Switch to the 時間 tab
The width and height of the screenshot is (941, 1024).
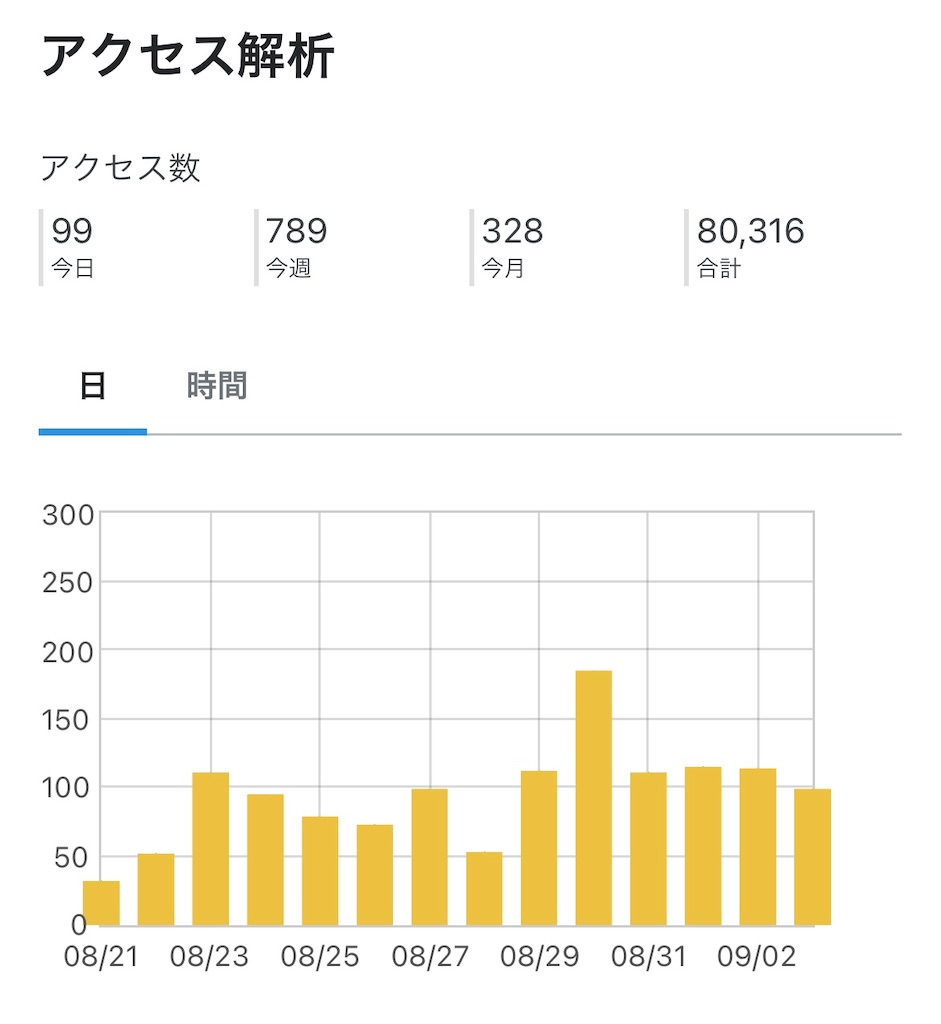pyautogui.click(x=217, y=385)
